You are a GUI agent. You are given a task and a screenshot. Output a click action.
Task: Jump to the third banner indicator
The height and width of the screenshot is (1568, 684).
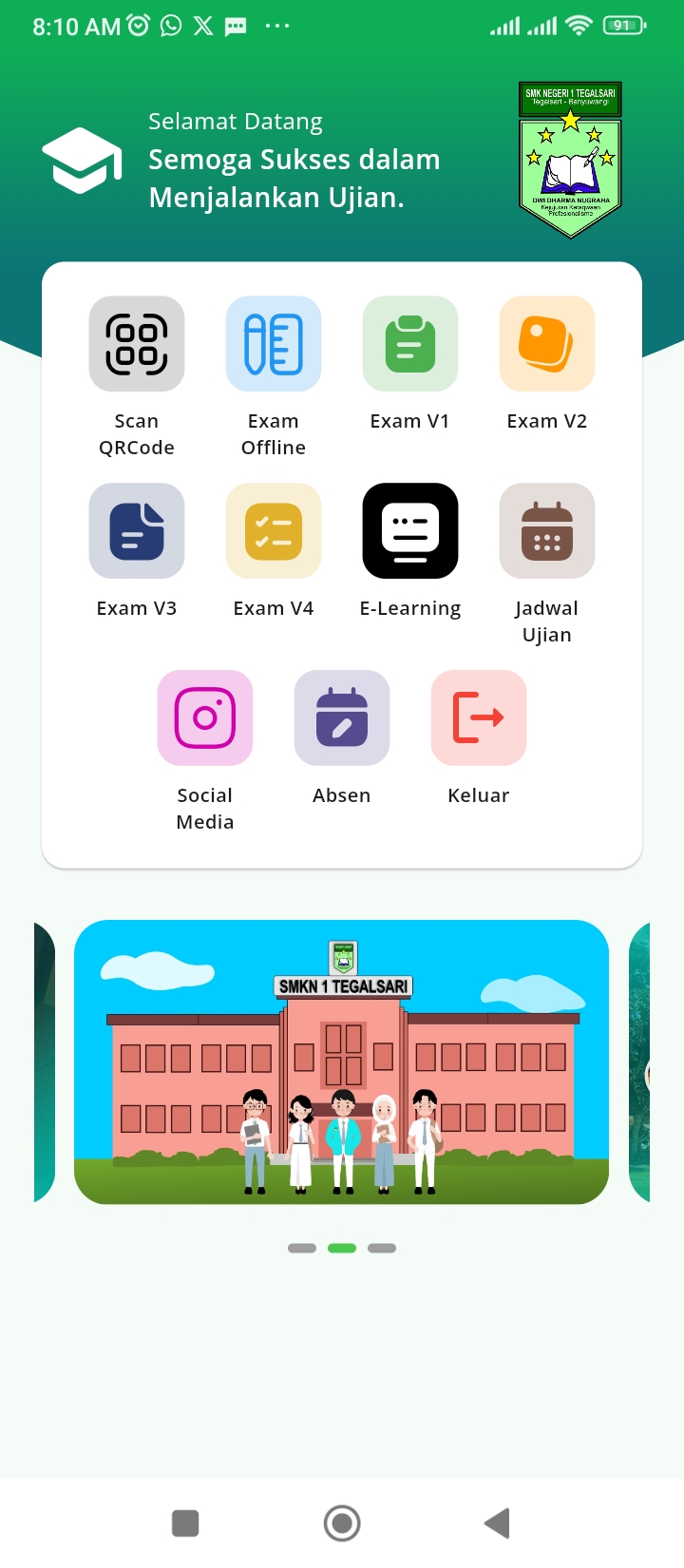click(382, 1248)
